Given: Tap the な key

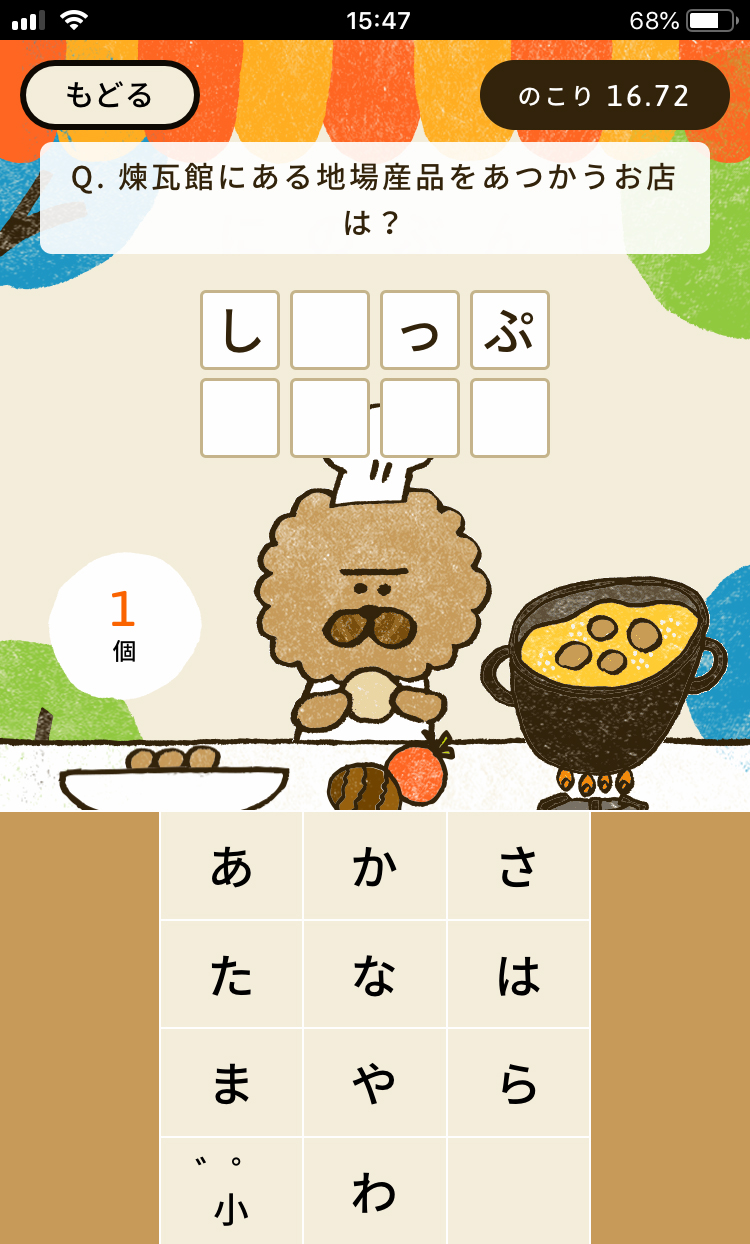Looking at the screenshot, I should [375, 975].
